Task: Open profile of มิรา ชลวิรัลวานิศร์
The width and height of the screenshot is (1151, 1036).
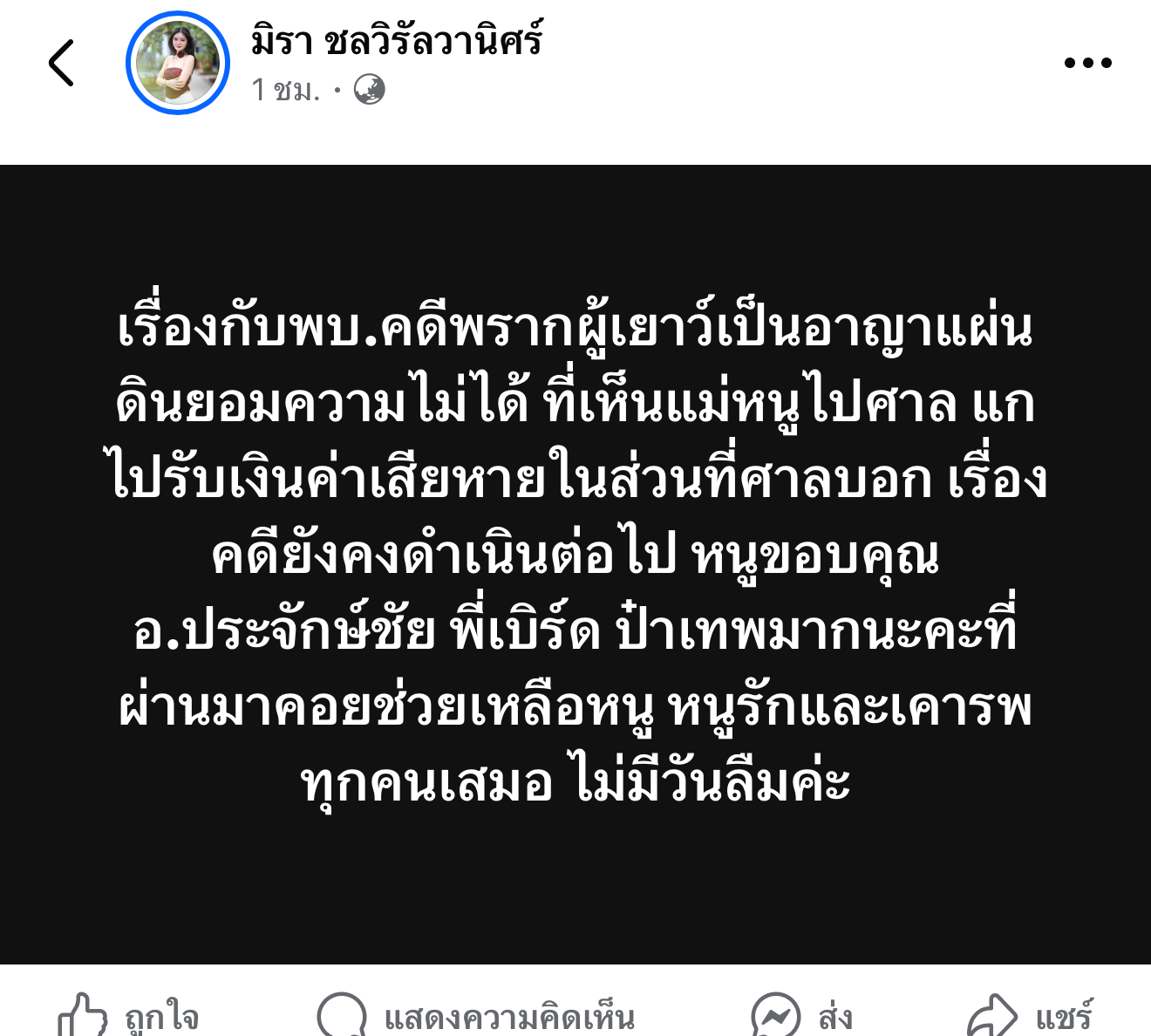Action: (x=397, y=41)
